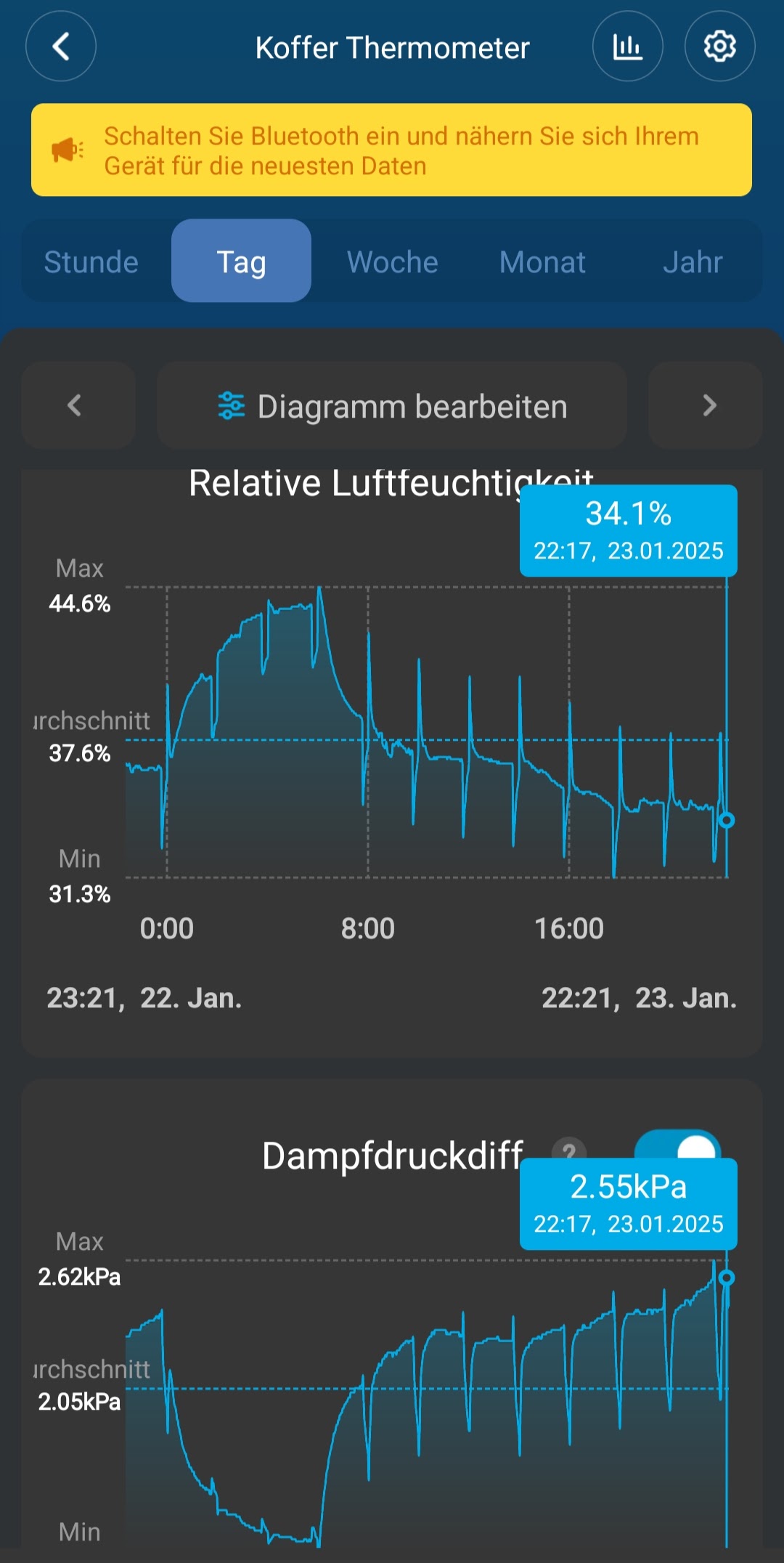Select the Tag tab
This screenshot has width=784, height=1563.
(241, 261)
